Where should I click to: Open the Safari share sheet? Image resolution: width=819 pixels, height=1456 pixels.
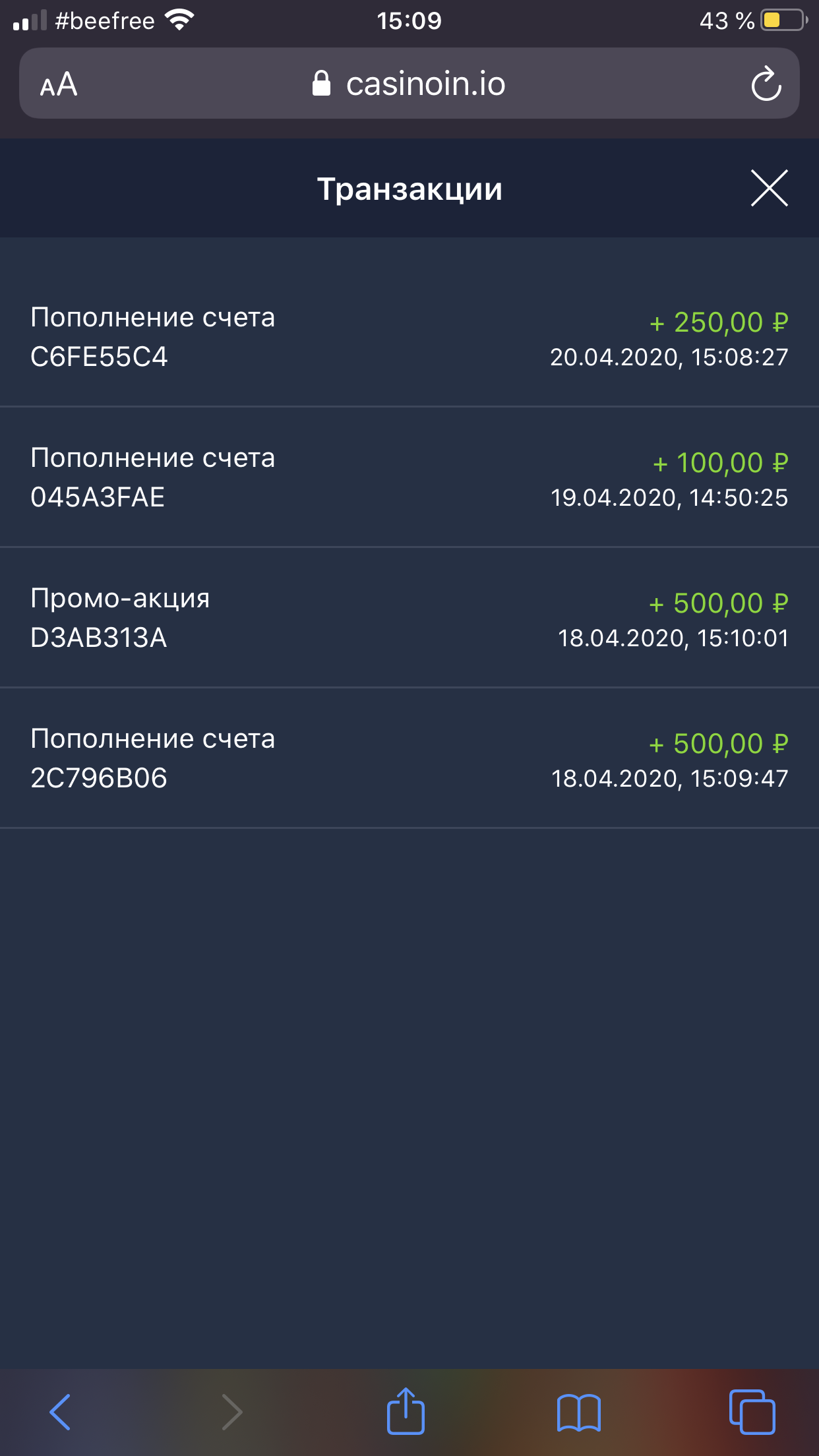406,1411
